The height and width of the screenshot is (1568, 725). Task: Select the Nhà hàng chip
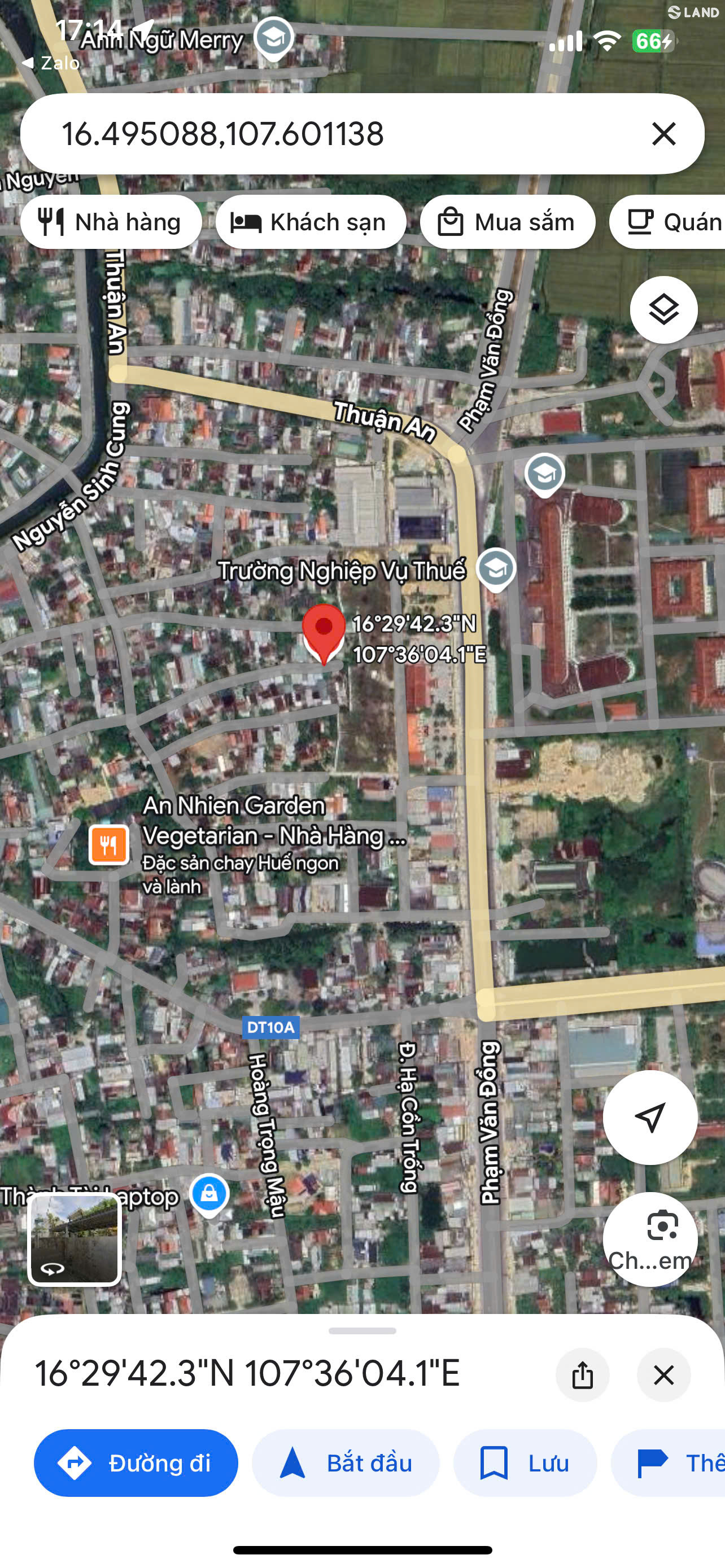click(111, 222)
